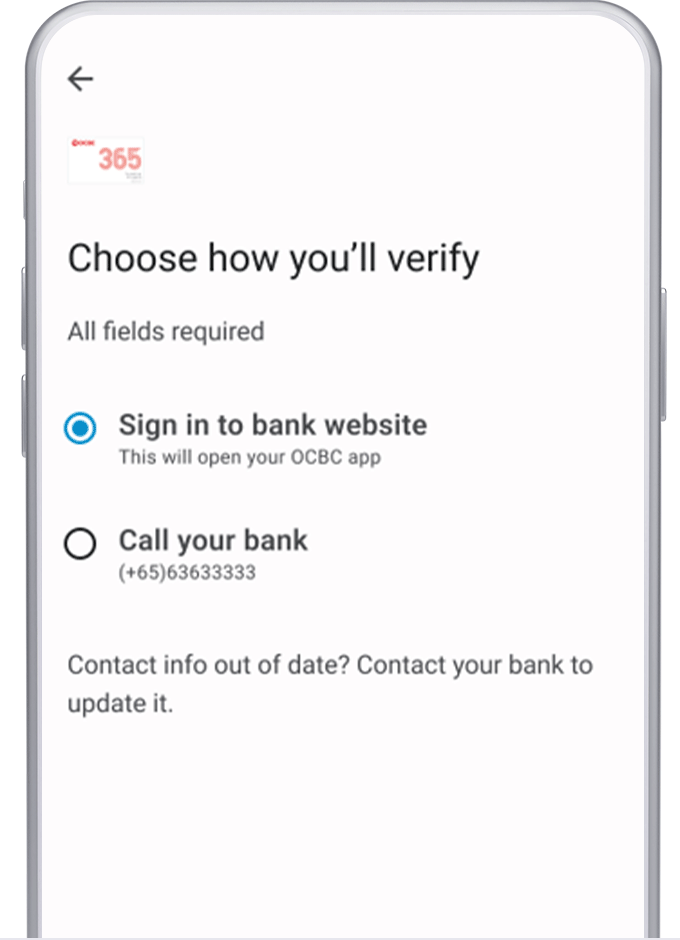
Task: Go back using the arrow icon
Action: tap(80, 79)
